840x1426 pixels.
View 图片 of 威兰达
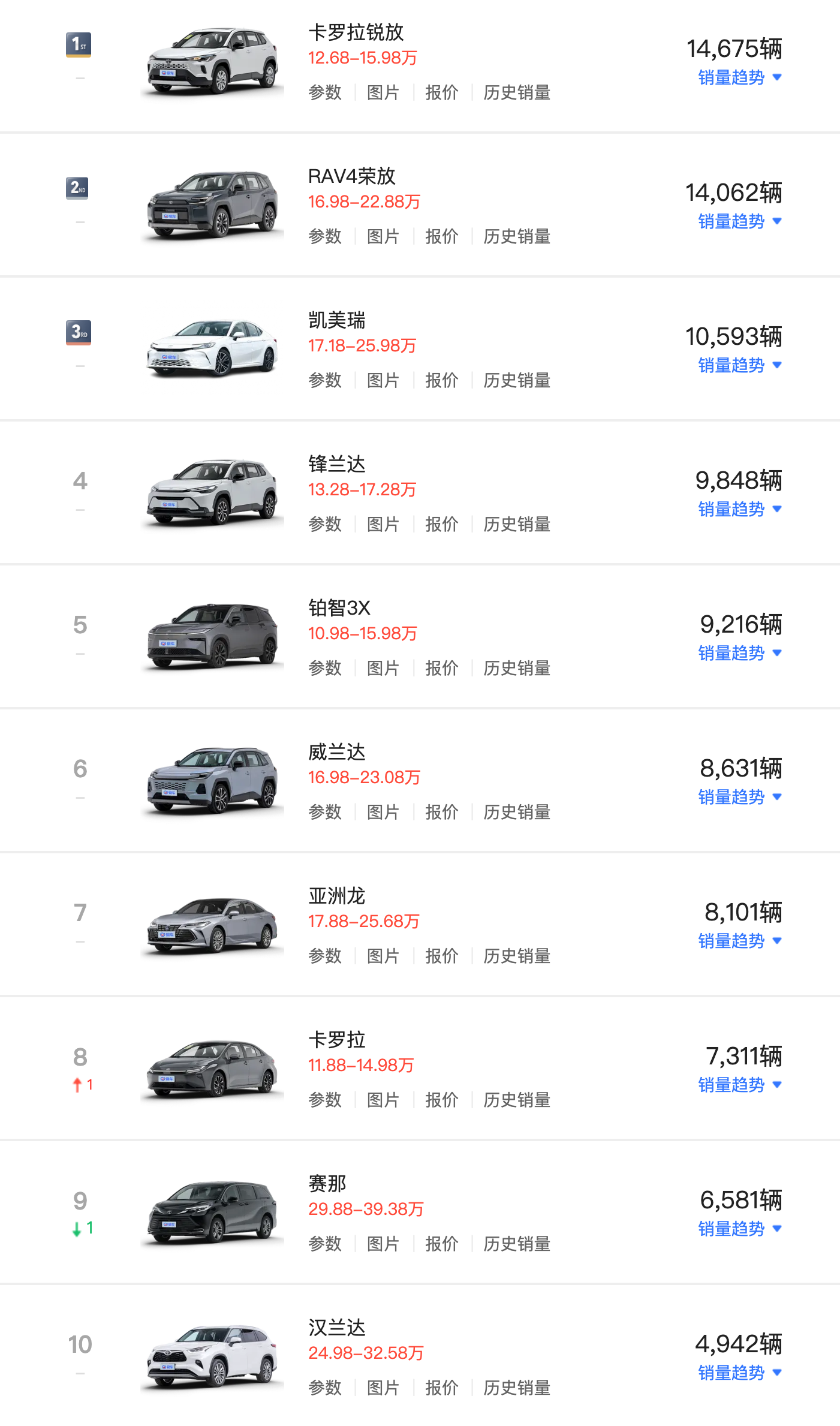tap(383, 812)
